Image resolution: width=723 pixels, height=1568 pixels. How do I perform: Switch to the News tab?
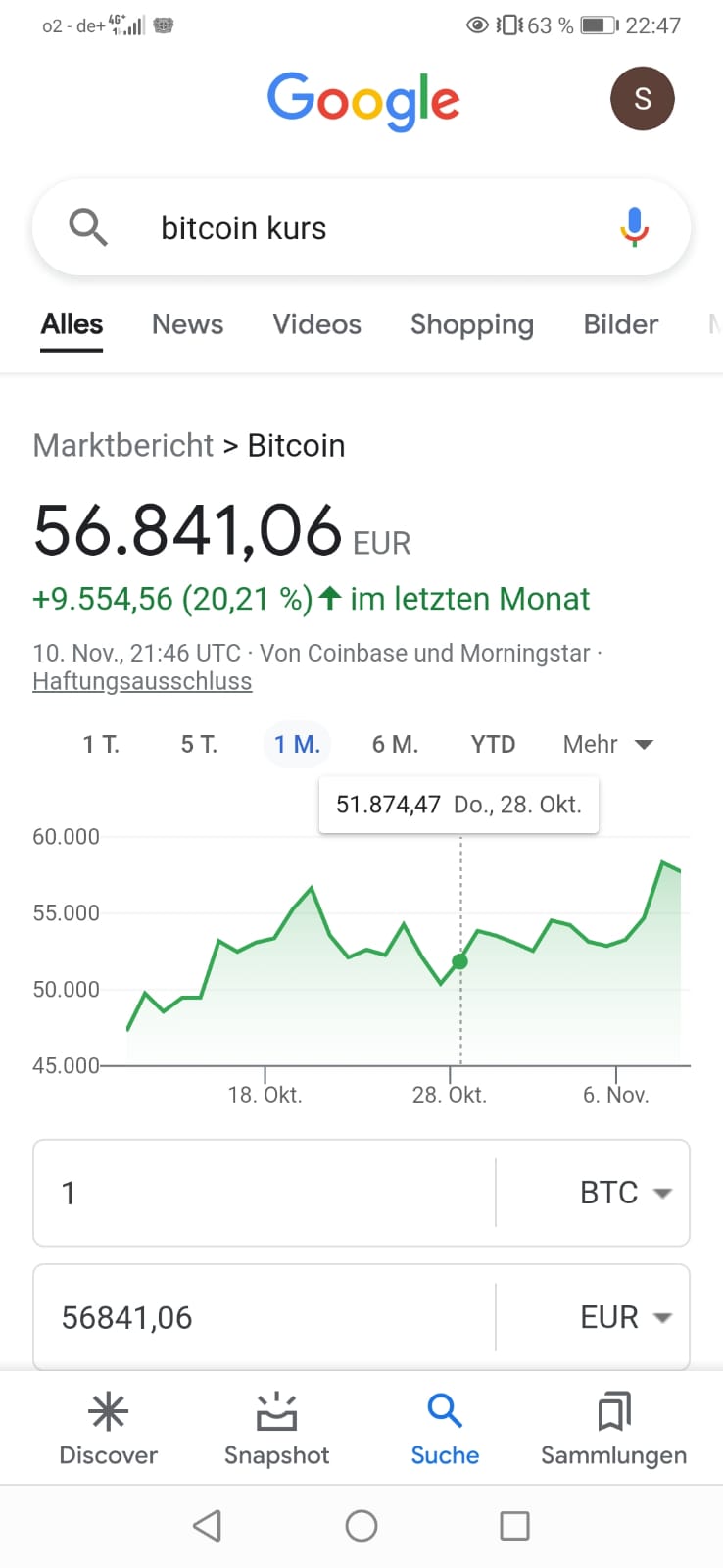click(187, 324)
